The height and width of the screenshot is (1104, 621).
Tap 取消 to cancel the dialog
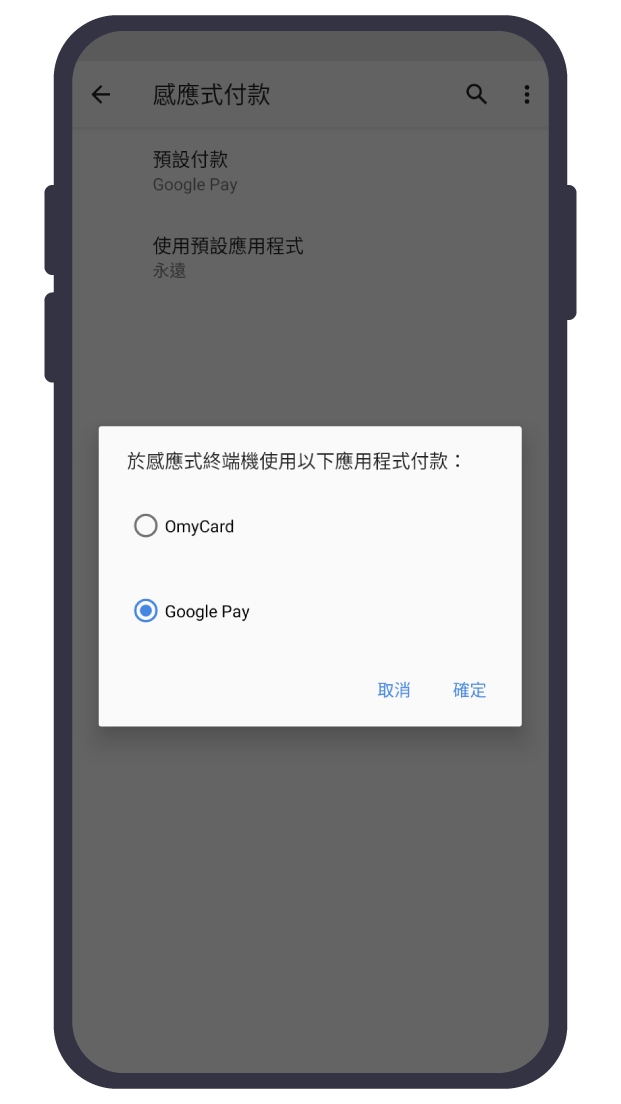394,690
